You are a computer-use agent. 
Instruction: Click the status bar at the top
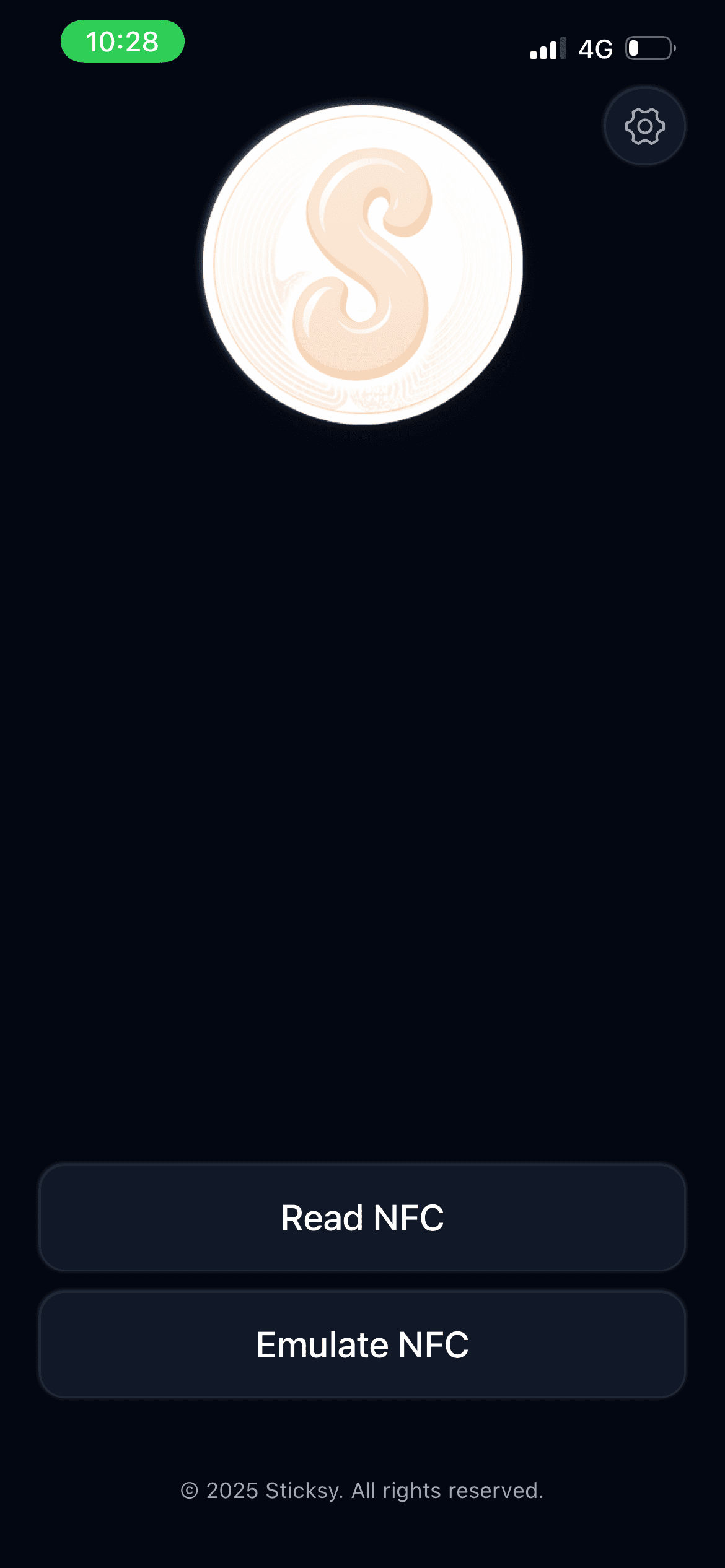(x=362, y=43)
